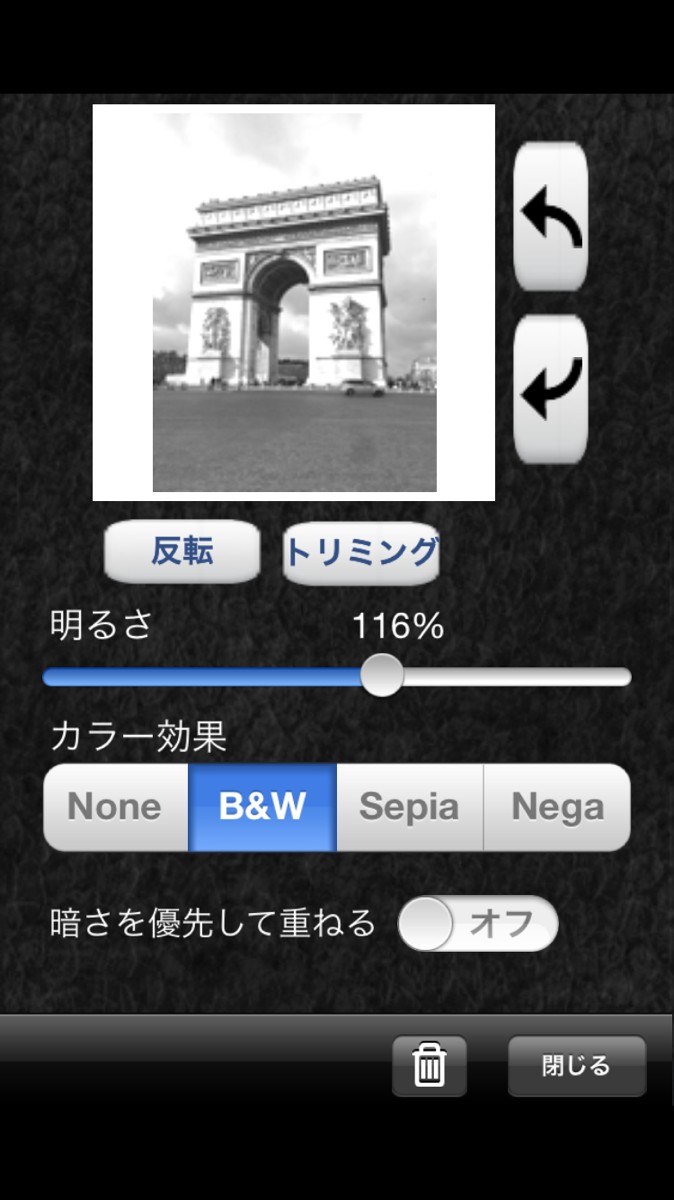Rotate the image left with the curved arrow
The width and height of the screenshot is (674, 1200).
pos(550,217)
